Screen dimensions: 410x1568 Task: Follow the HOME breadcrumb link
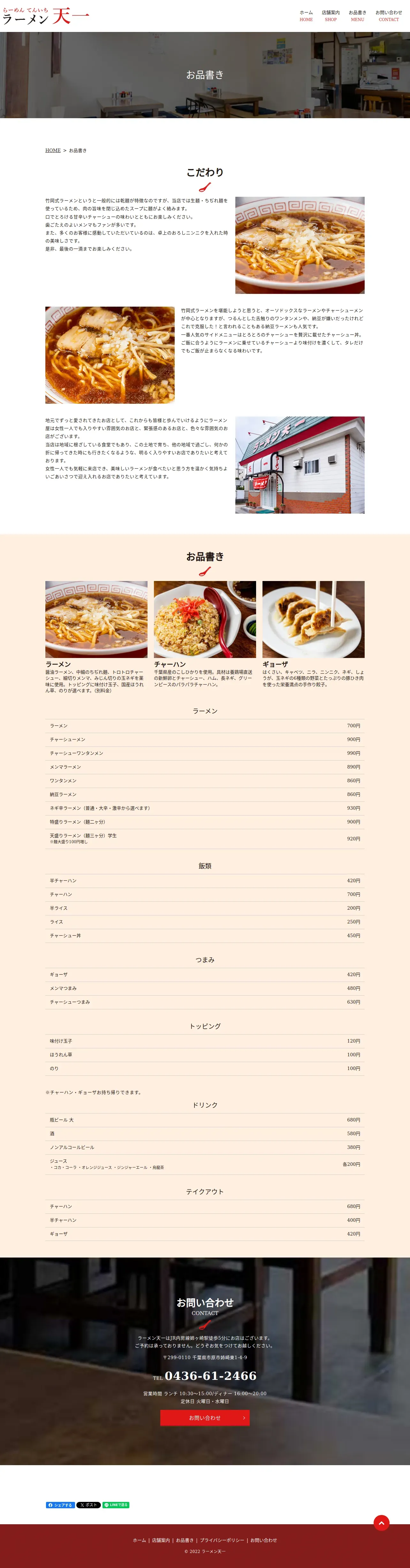[53, 150]
